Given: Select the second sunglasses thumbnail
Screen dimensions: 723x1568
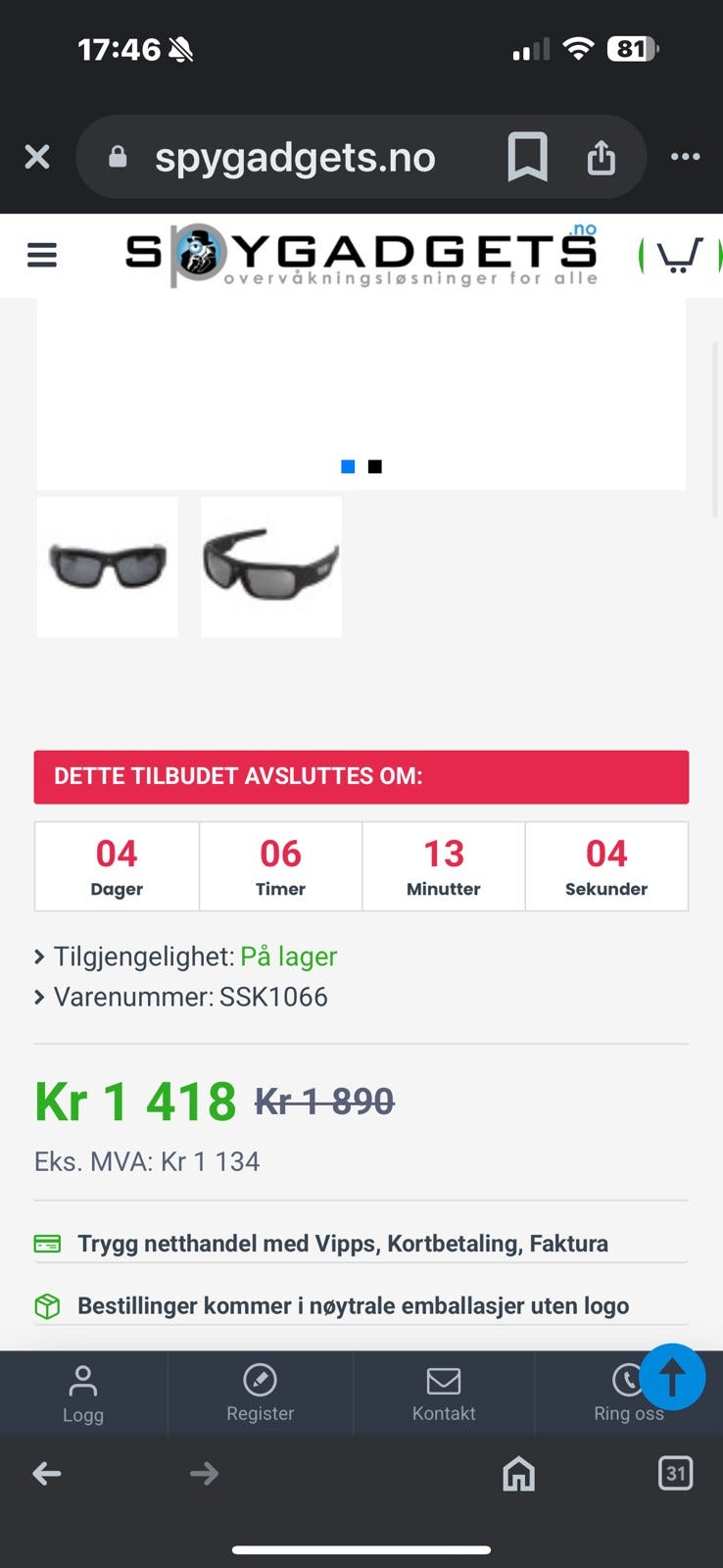Looking at the screenshot, I should (x=270, y=566).
